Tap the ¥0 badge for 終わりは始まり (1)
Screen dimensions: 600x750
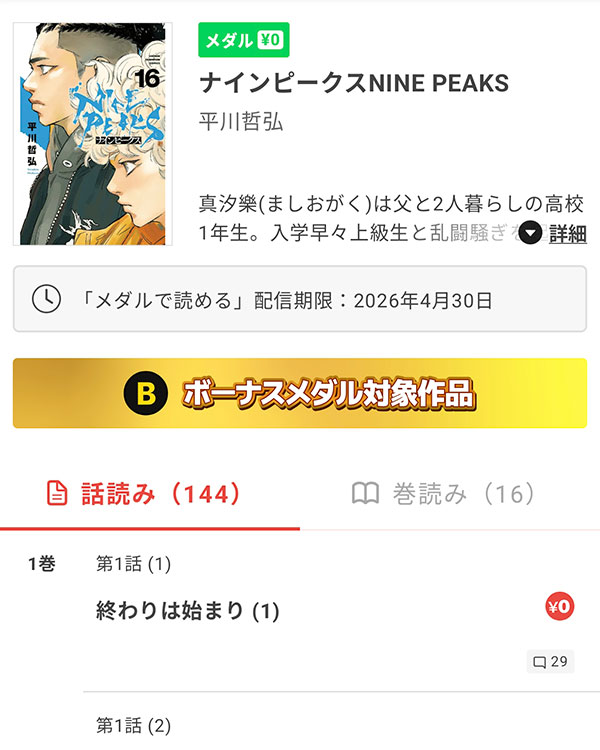(559, 606)
